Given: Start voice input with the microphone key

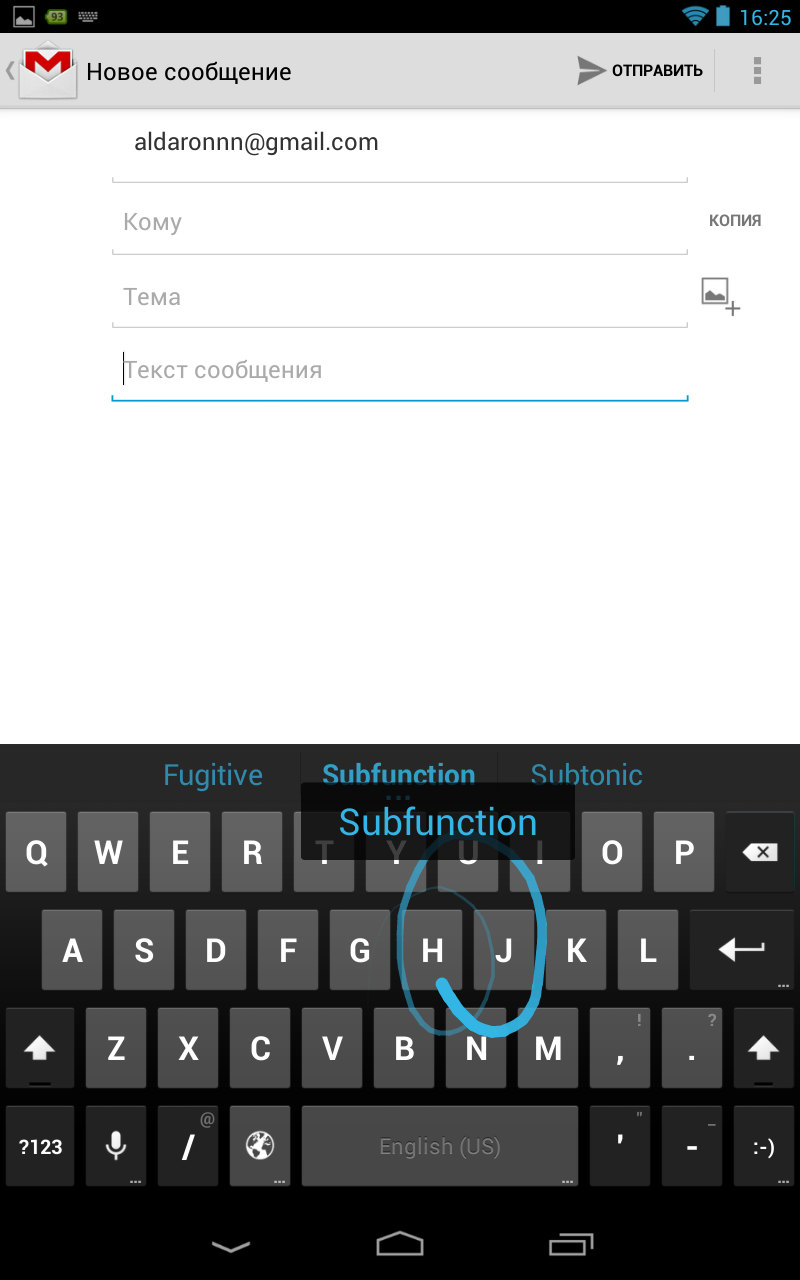Looking at the screenshot, I should [x=116, y=1147].
